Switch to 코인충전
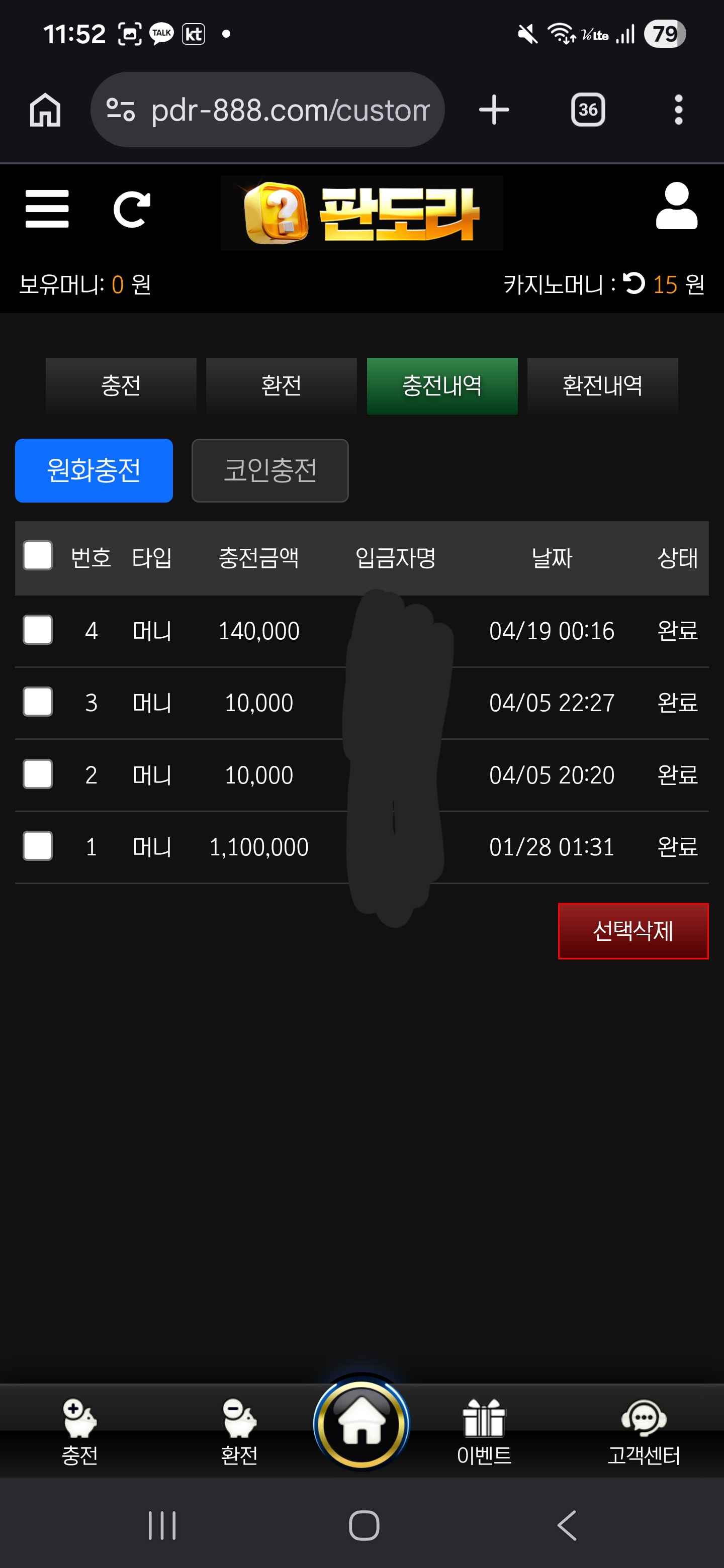Screen dimensions: 724x1568 (270, 470)
